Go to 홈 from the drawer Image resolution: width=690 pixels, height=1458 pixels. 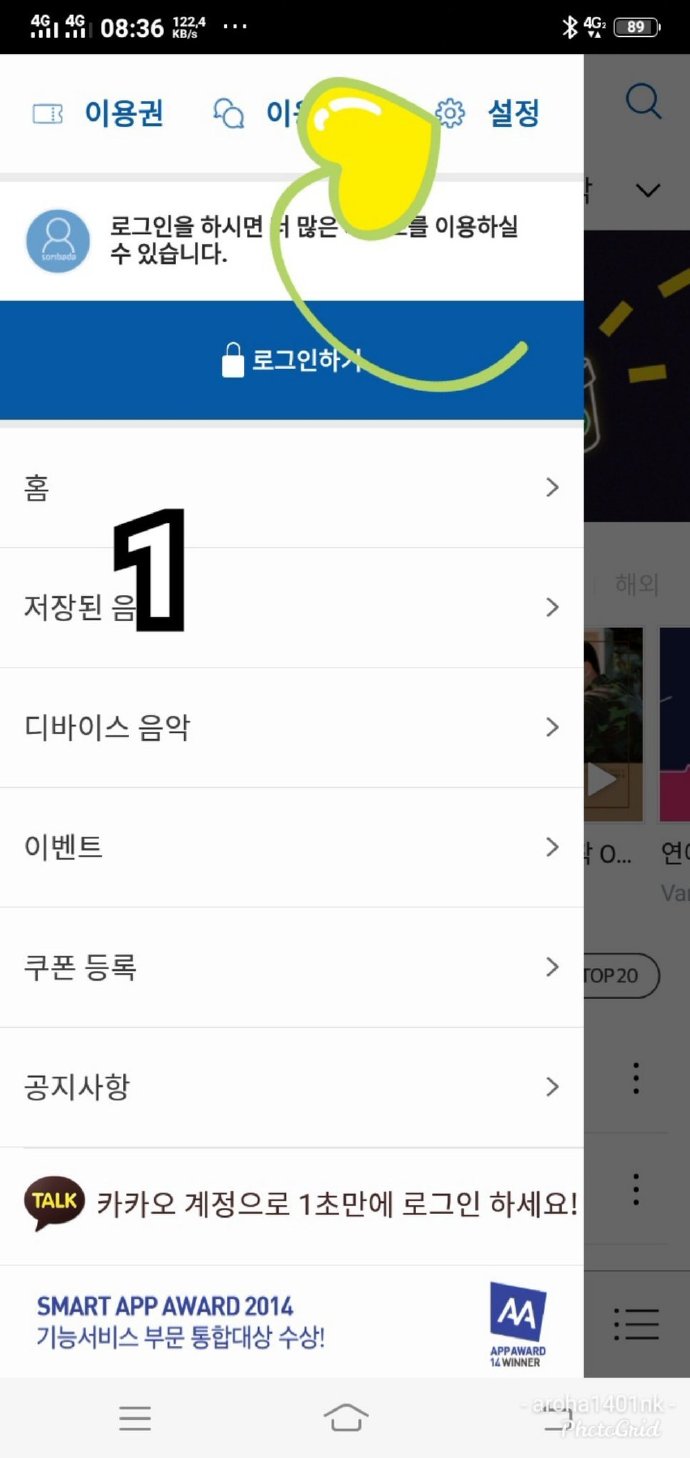pos(291,488)
